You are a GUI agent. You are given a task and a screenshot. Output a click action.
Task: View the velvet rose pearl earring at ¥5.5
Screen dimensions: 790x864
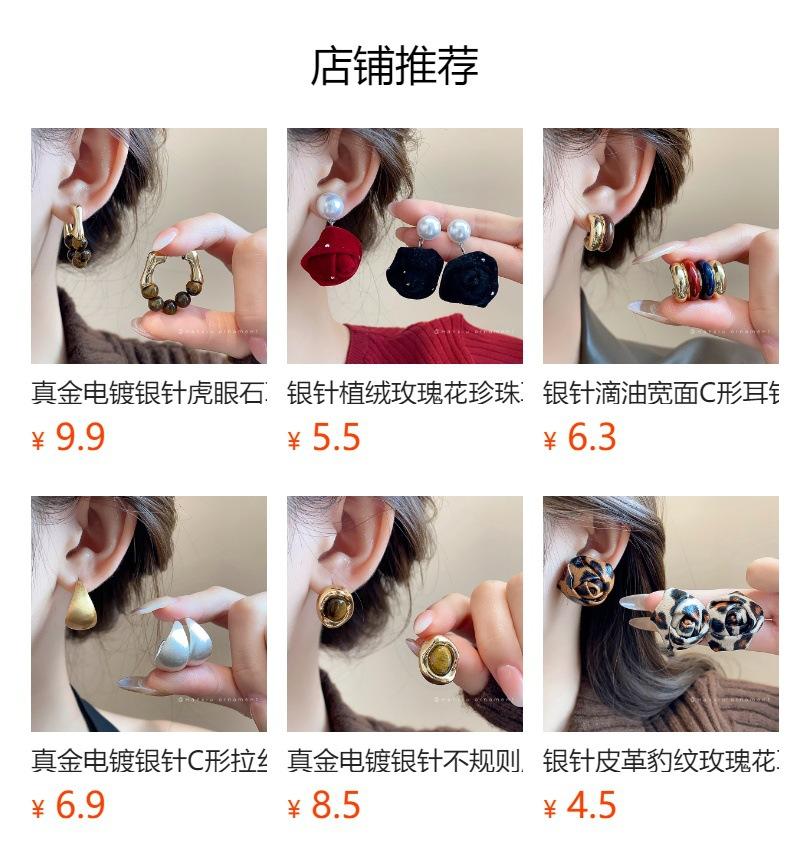click(x=405, y=246)
